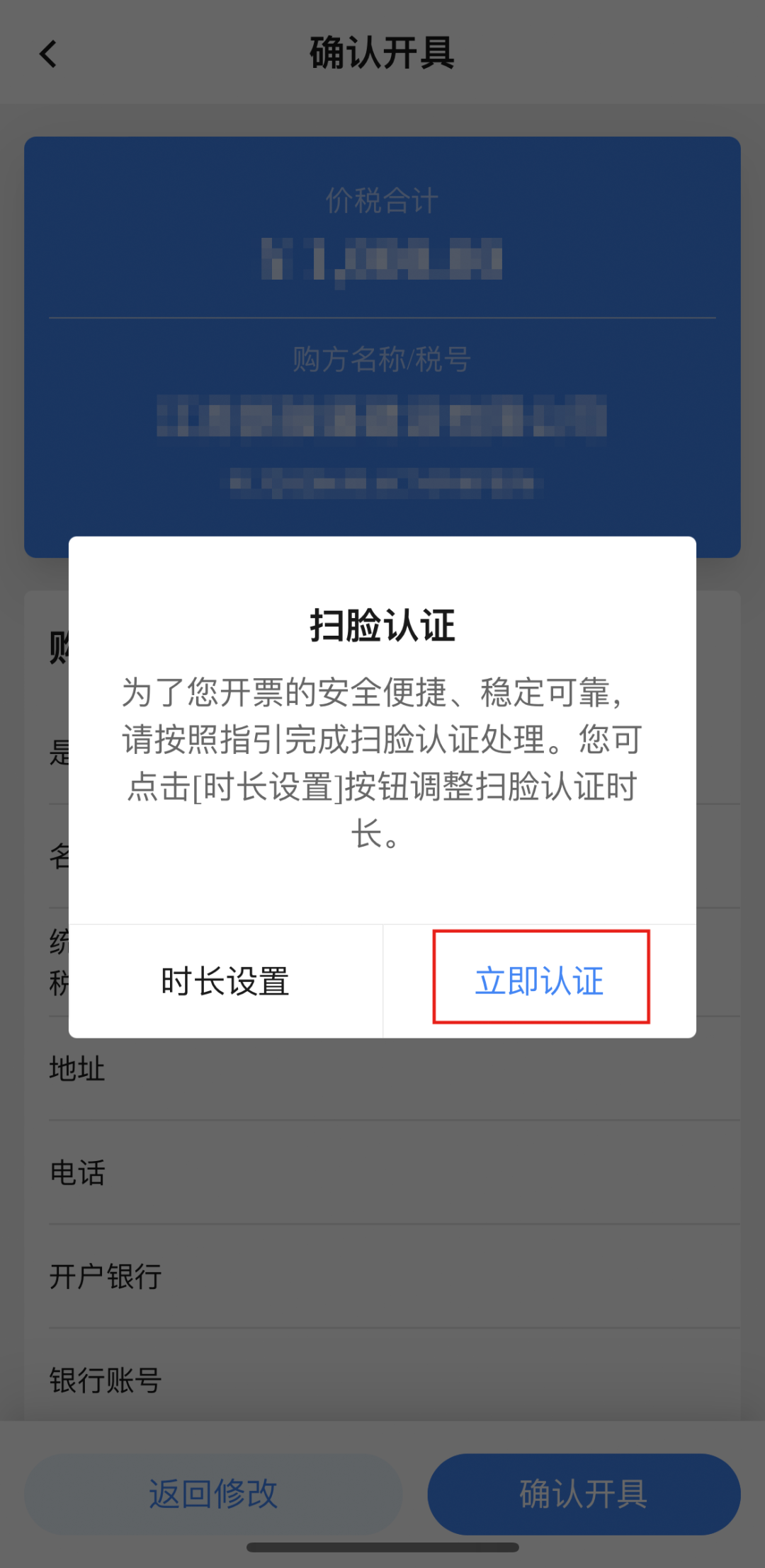This screenshot has width=765, height=1568.
Task: Tap 立即认证 to start face verification
Action: (x=540, y=980)
